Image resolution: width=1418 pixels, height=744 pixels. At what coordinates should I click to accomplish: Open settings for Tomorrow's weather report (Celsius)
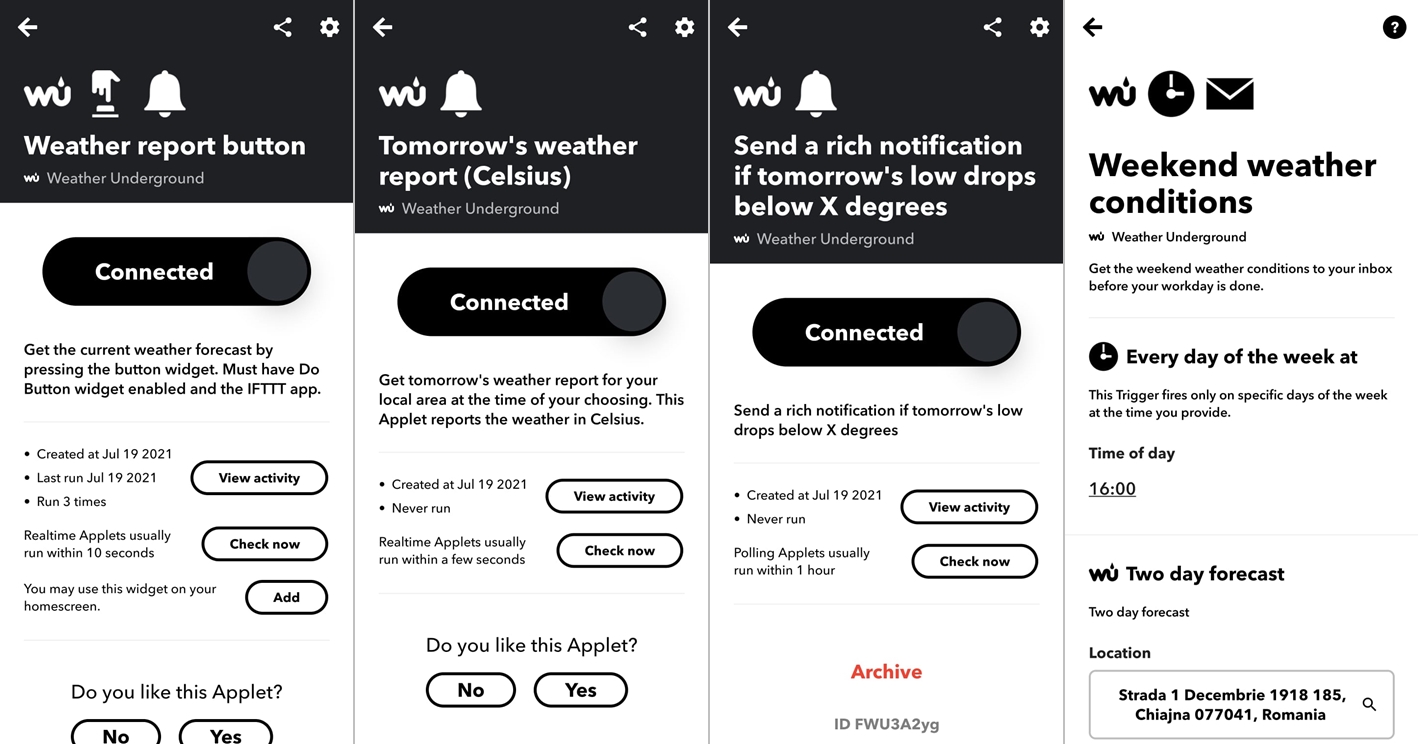tap(684, 27)
